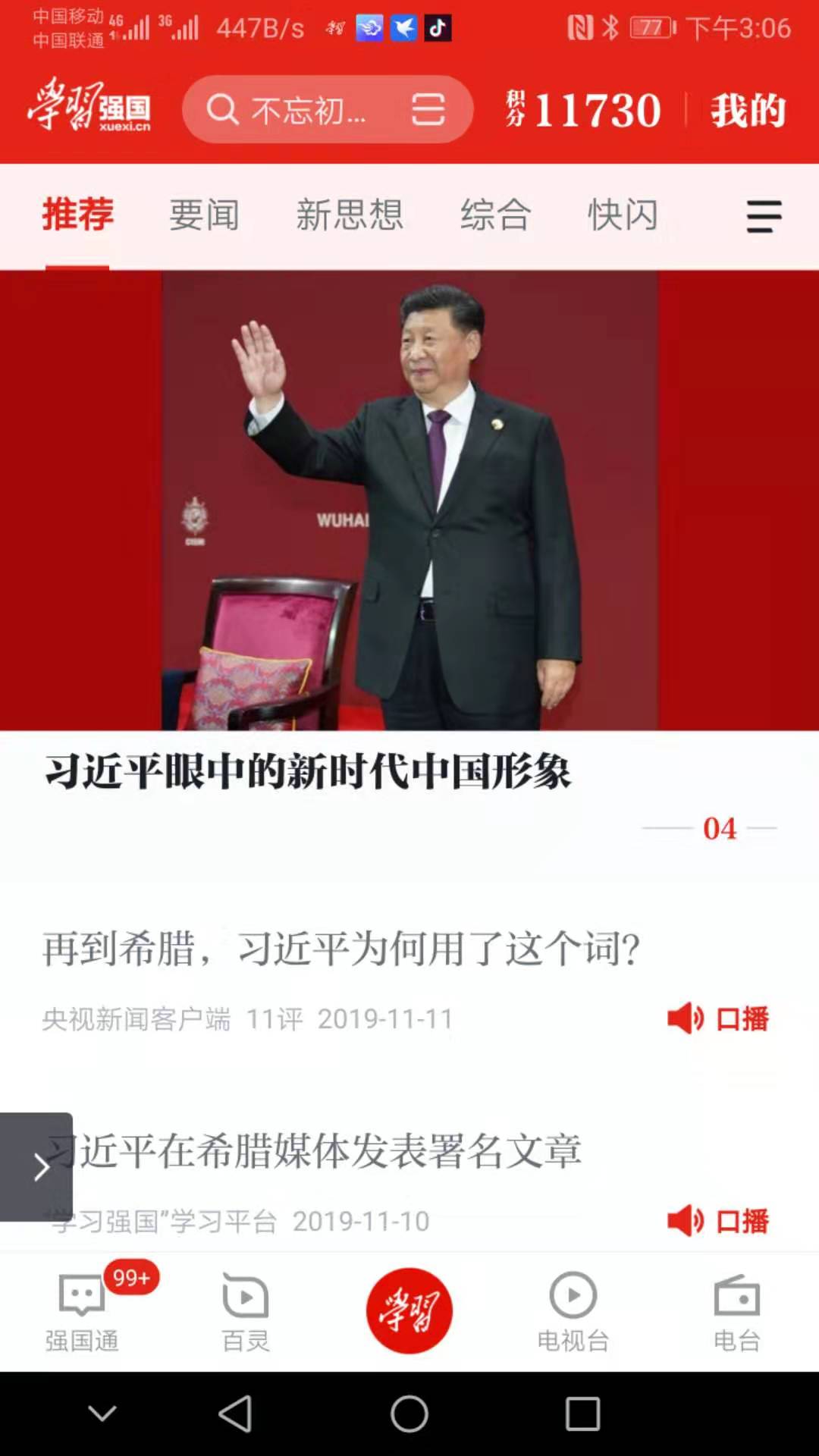Tap the central 学习 home button
This screenshot has height=1456, width=819.
[x=409, y=1310]
